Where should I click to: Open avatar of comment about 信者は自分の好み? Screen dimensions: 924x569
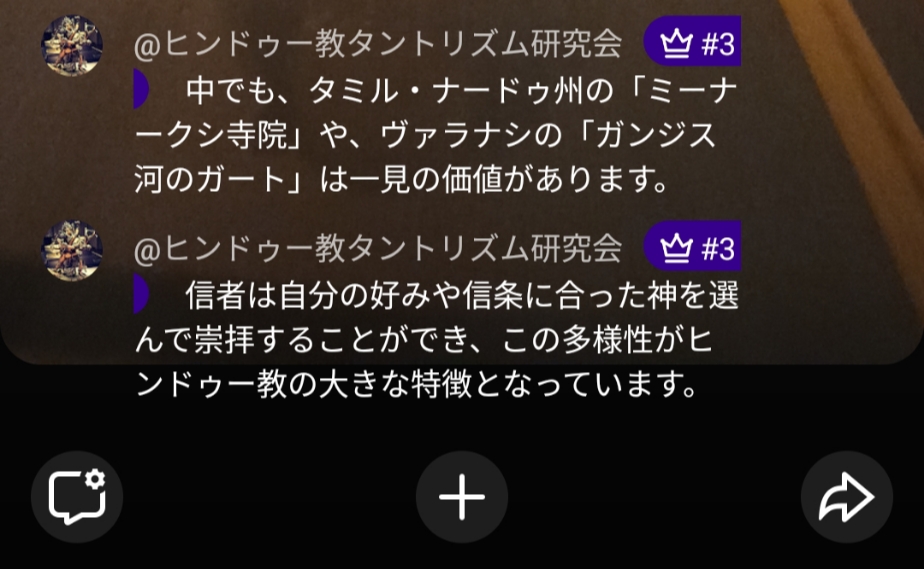(72, 250)
